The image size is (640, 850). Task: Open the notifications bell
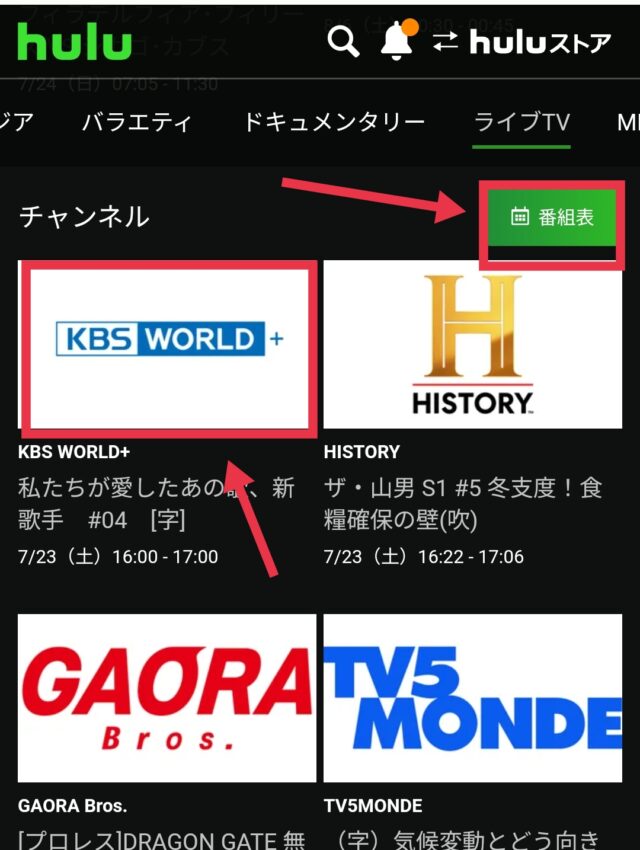tap(397, 41)
